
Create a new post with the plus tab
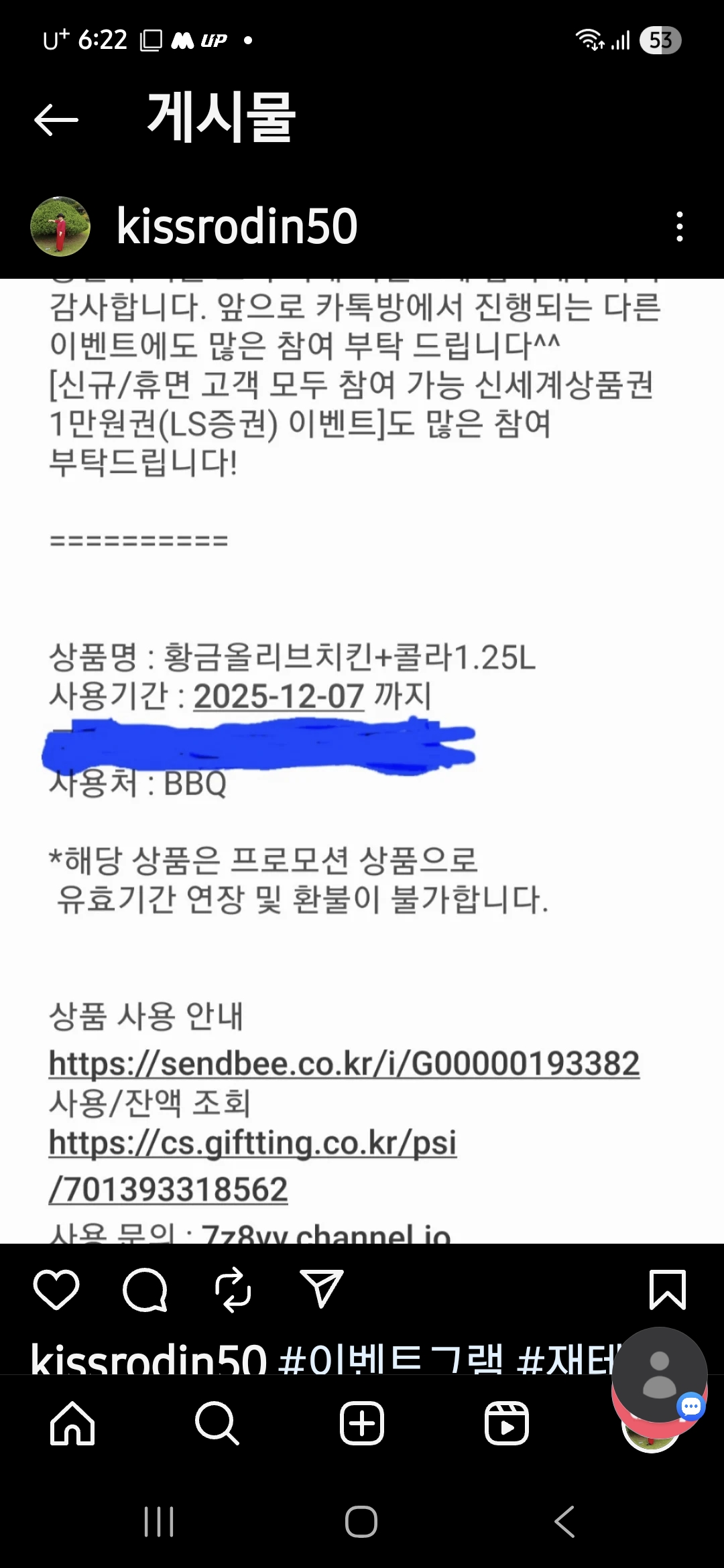[x=362, y=1423]
